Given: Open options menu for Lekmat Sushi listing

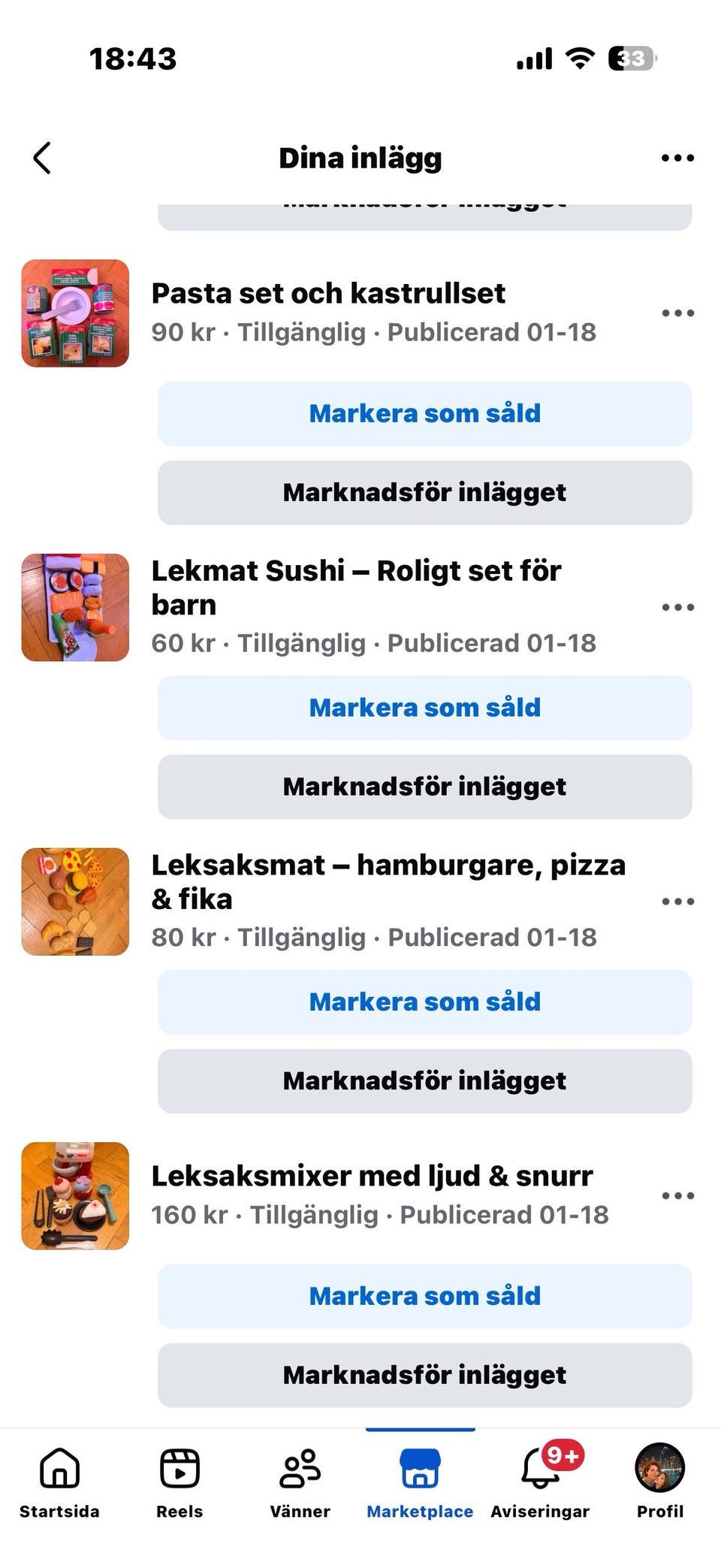Looking at the screenshot, I should tap(678, 606).
